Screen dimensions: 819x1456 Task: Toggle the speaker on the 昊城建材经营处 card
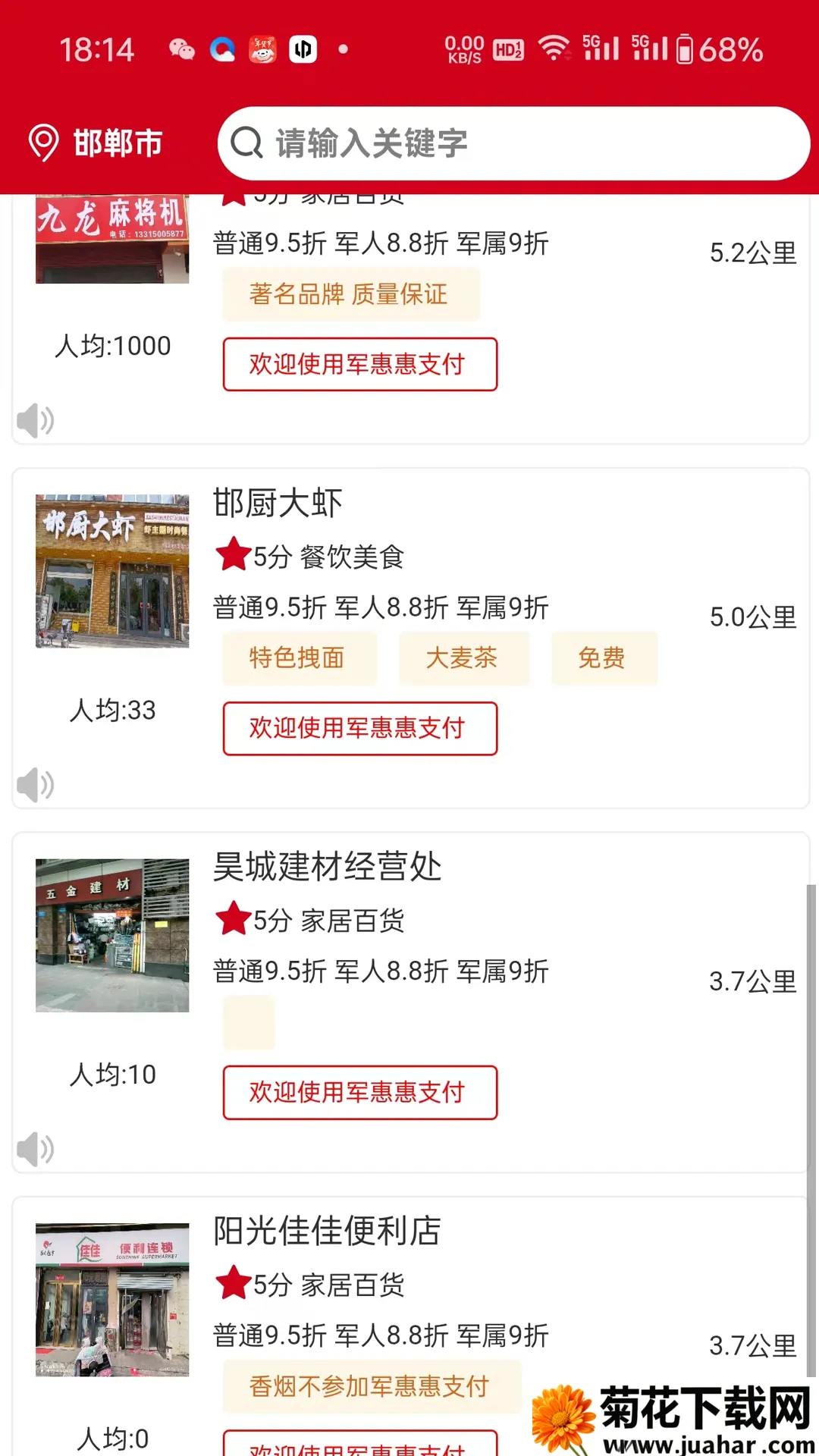(x=34, y=1148)
